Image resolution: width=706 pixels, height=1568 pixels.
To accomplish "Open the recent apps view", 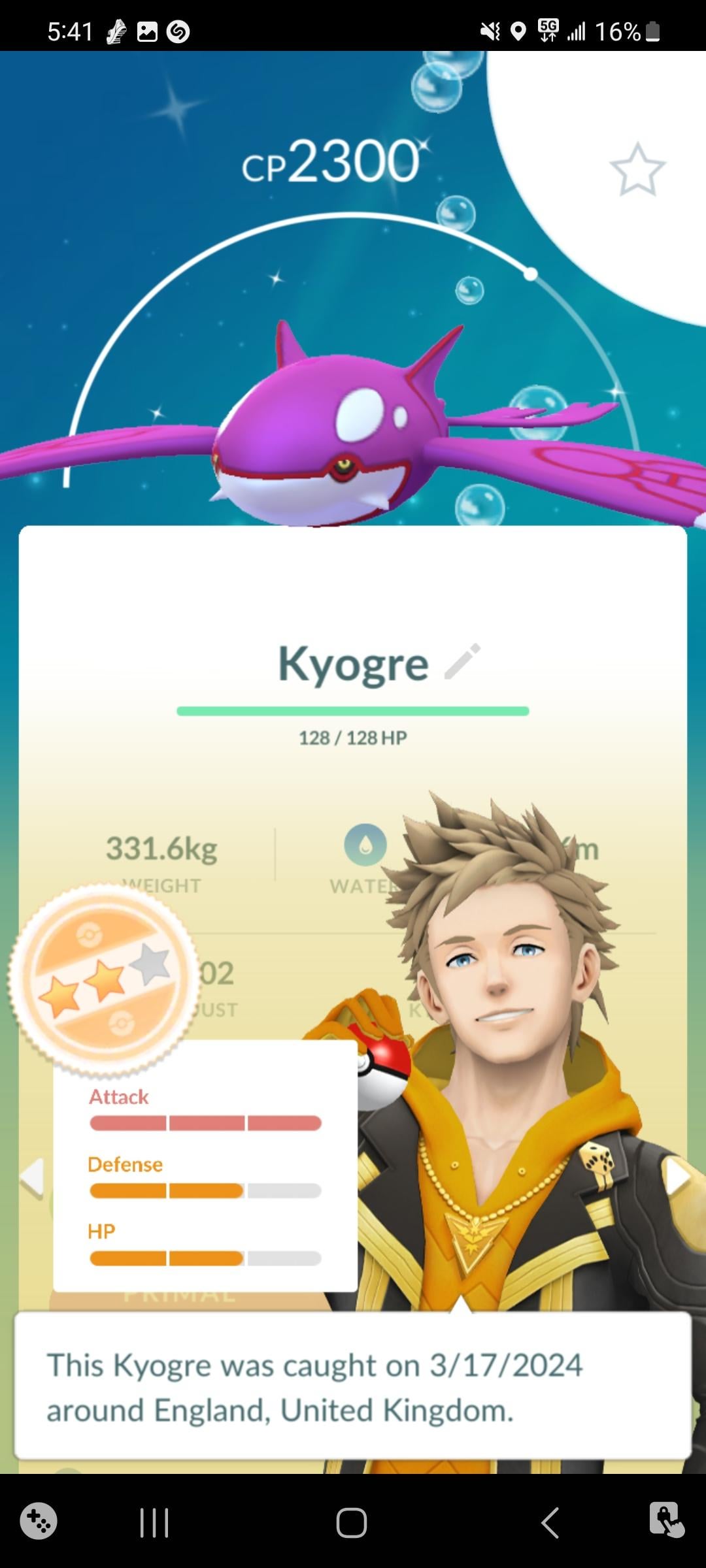I will (154, 1524).
